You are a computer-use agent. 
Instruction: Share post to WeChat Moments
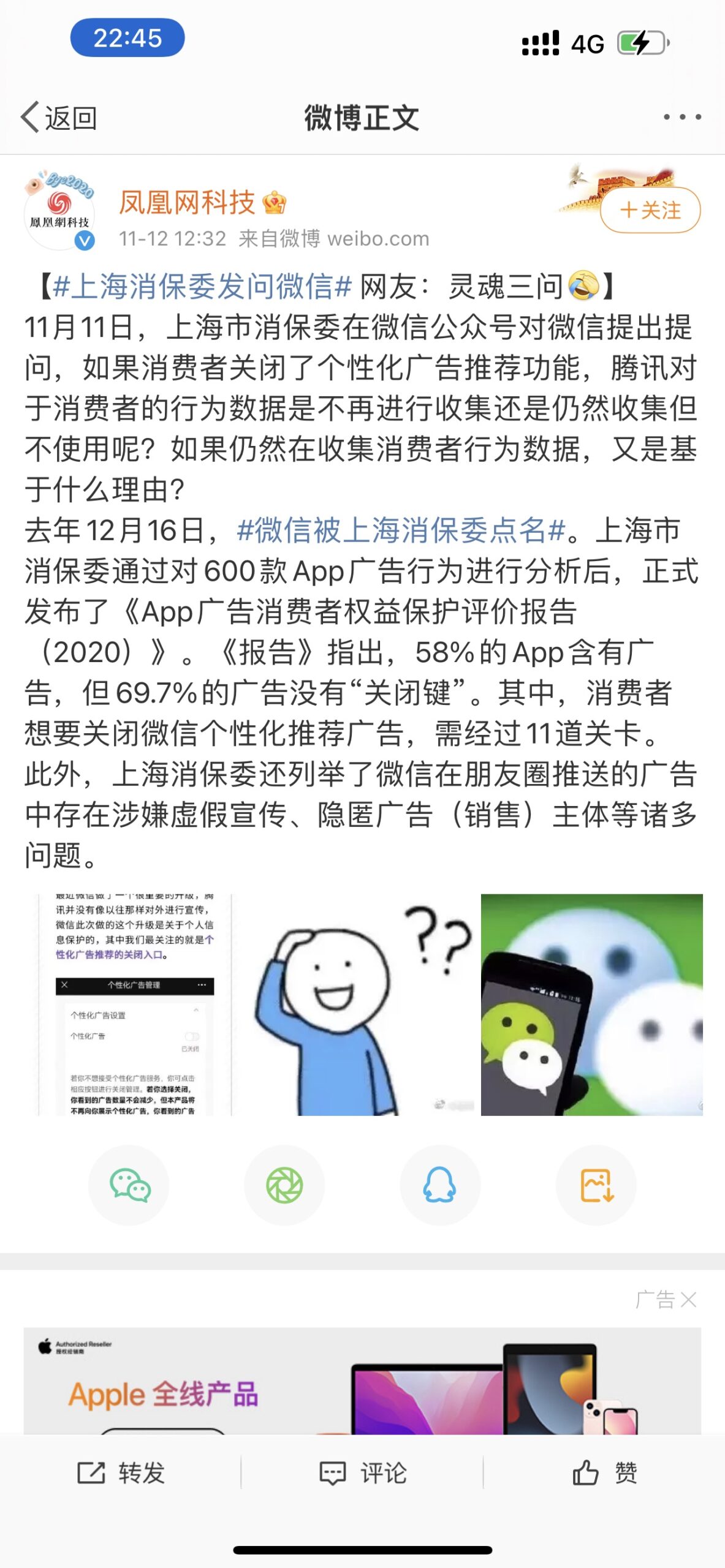click(x=284, y=1185)
